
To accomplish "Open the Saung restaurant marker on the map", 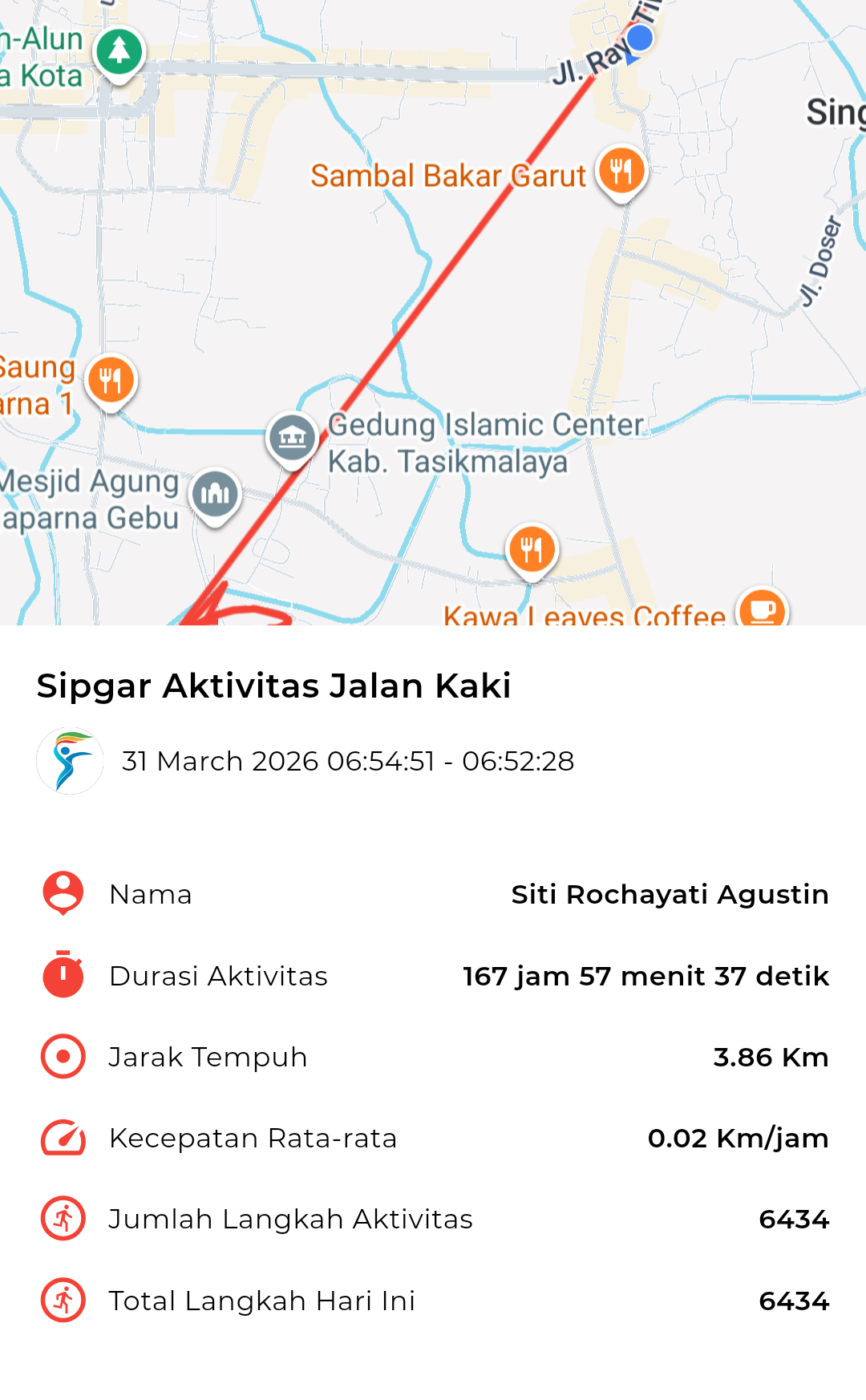I will (111, 380).
